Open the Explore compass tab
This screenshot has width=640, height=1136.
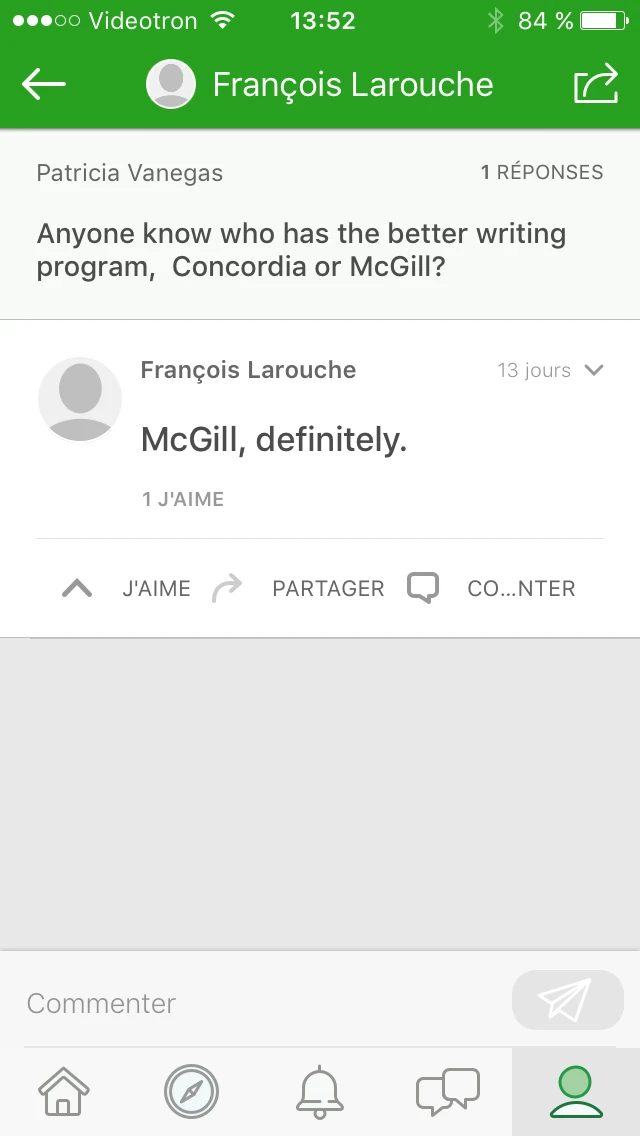coord(191,1091)
